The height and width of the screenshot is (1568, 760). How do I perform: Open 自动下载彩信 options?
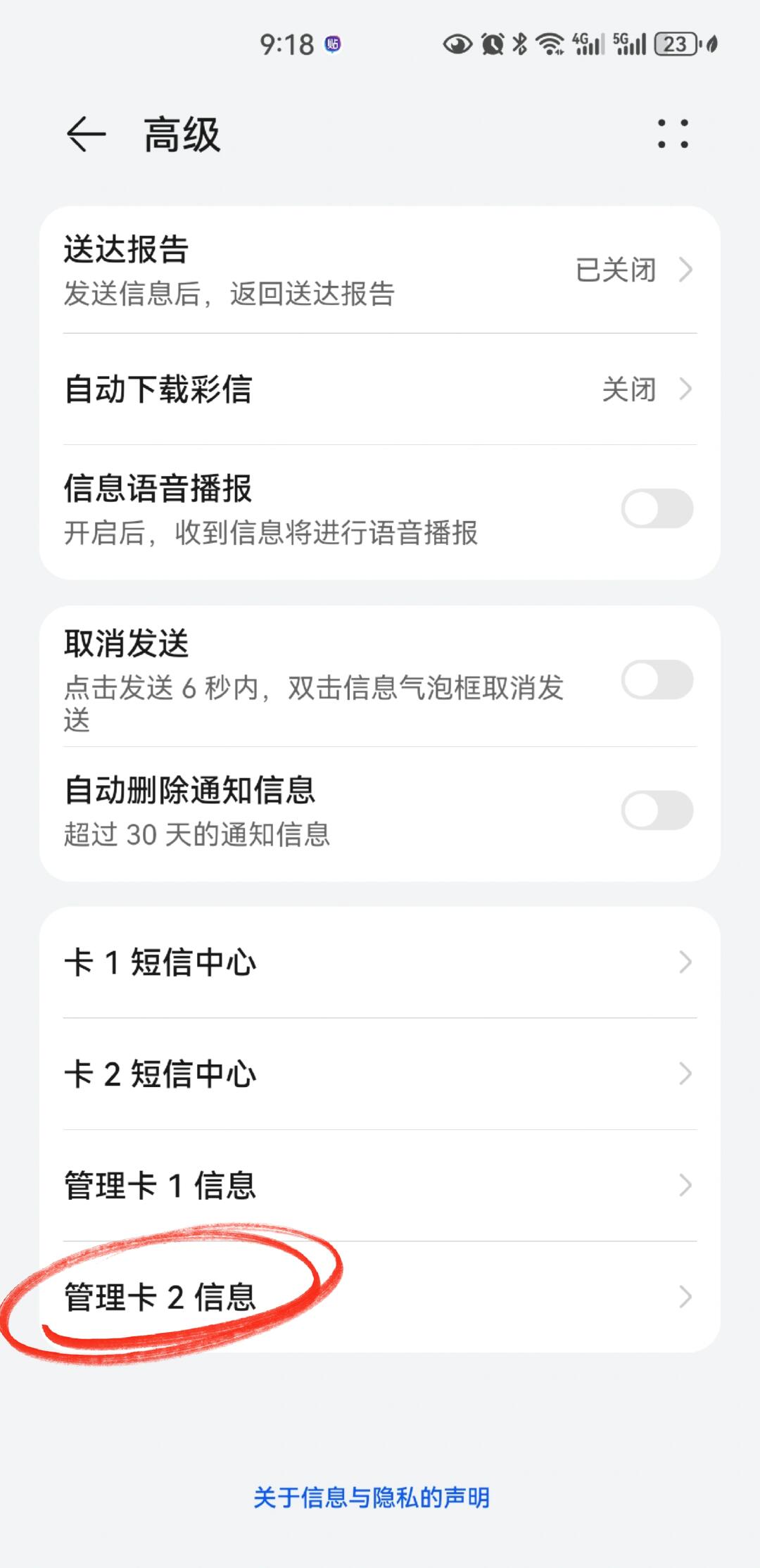(x=380, y=389)
